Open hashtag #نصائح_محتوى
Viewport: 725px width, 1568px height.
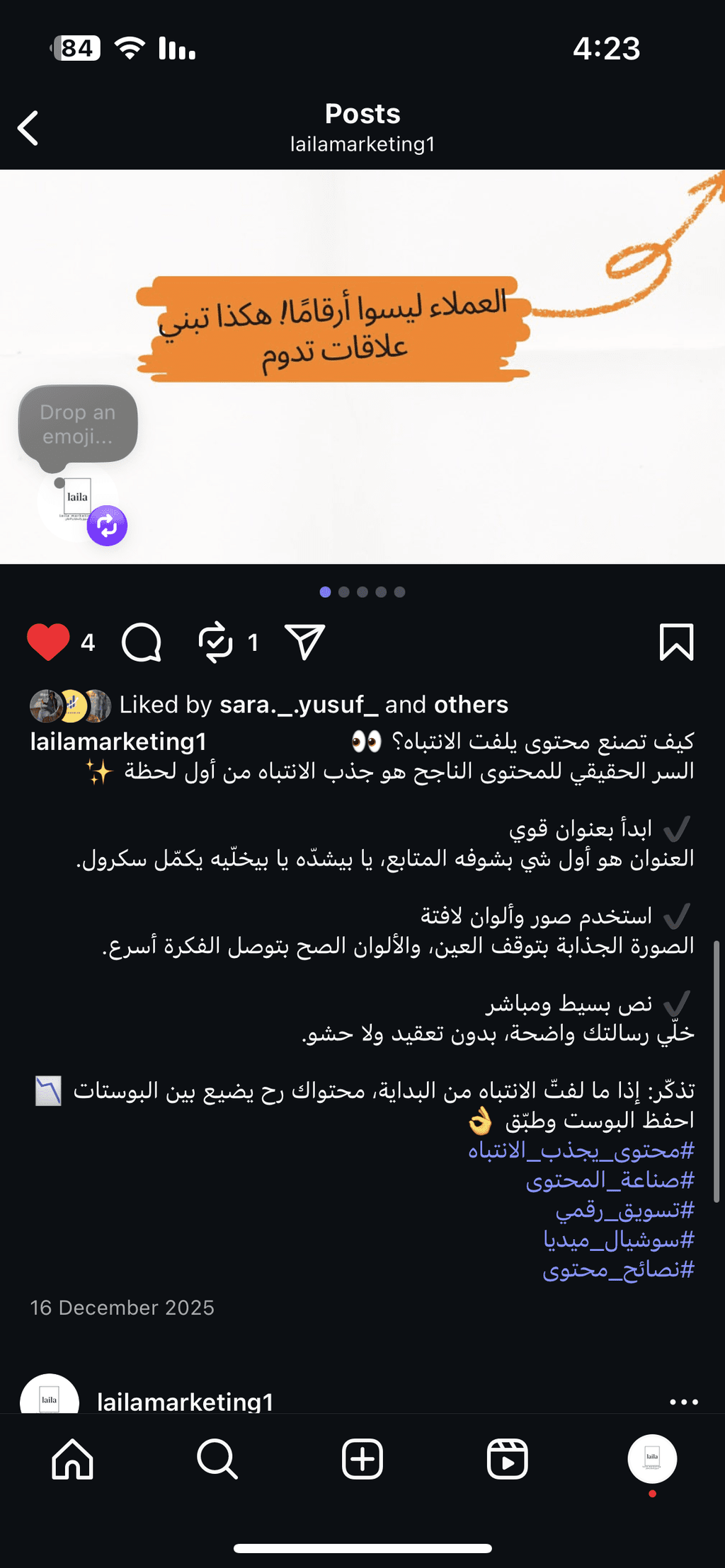coord(617,1269)
